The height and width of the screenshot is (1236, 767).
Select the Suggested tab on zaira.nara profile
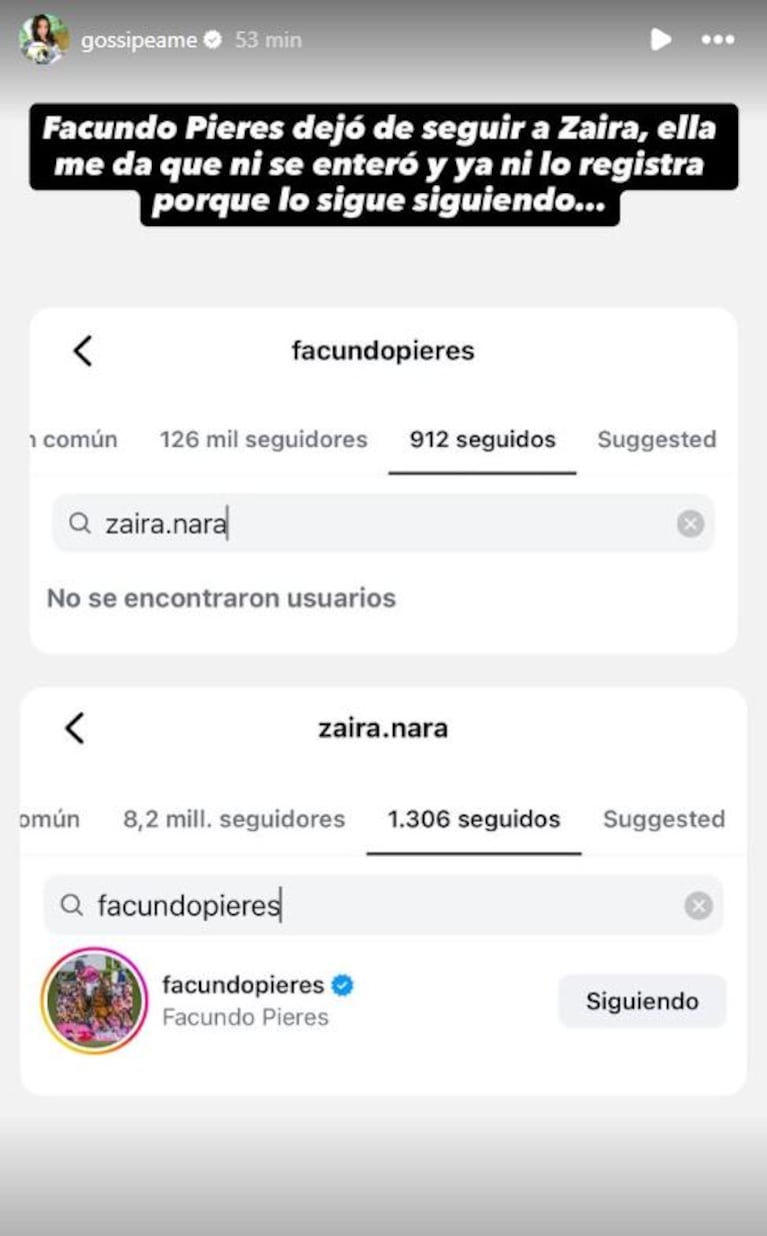coord(664,819)
